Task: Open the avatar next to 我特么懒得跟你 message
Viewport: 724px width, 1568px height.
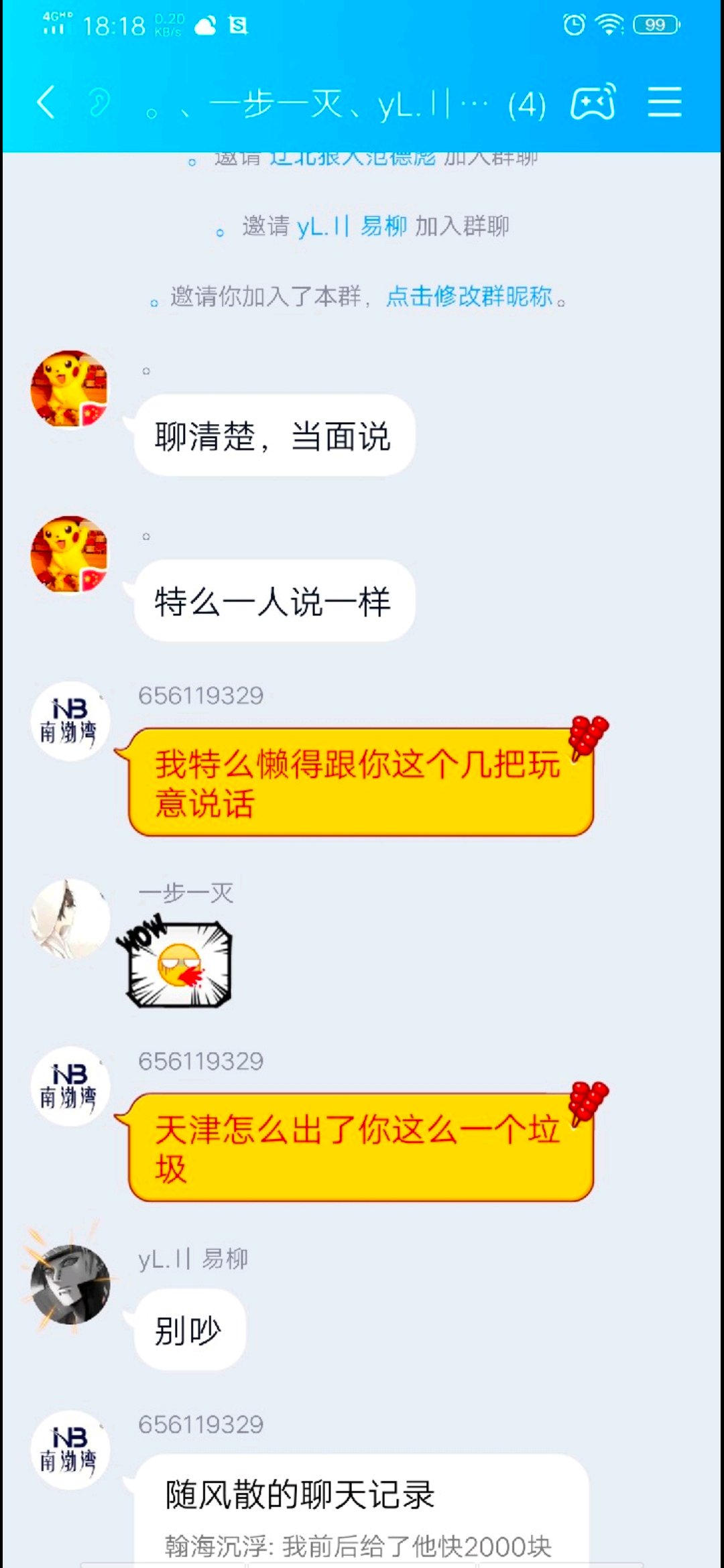Action: [70, 721]
